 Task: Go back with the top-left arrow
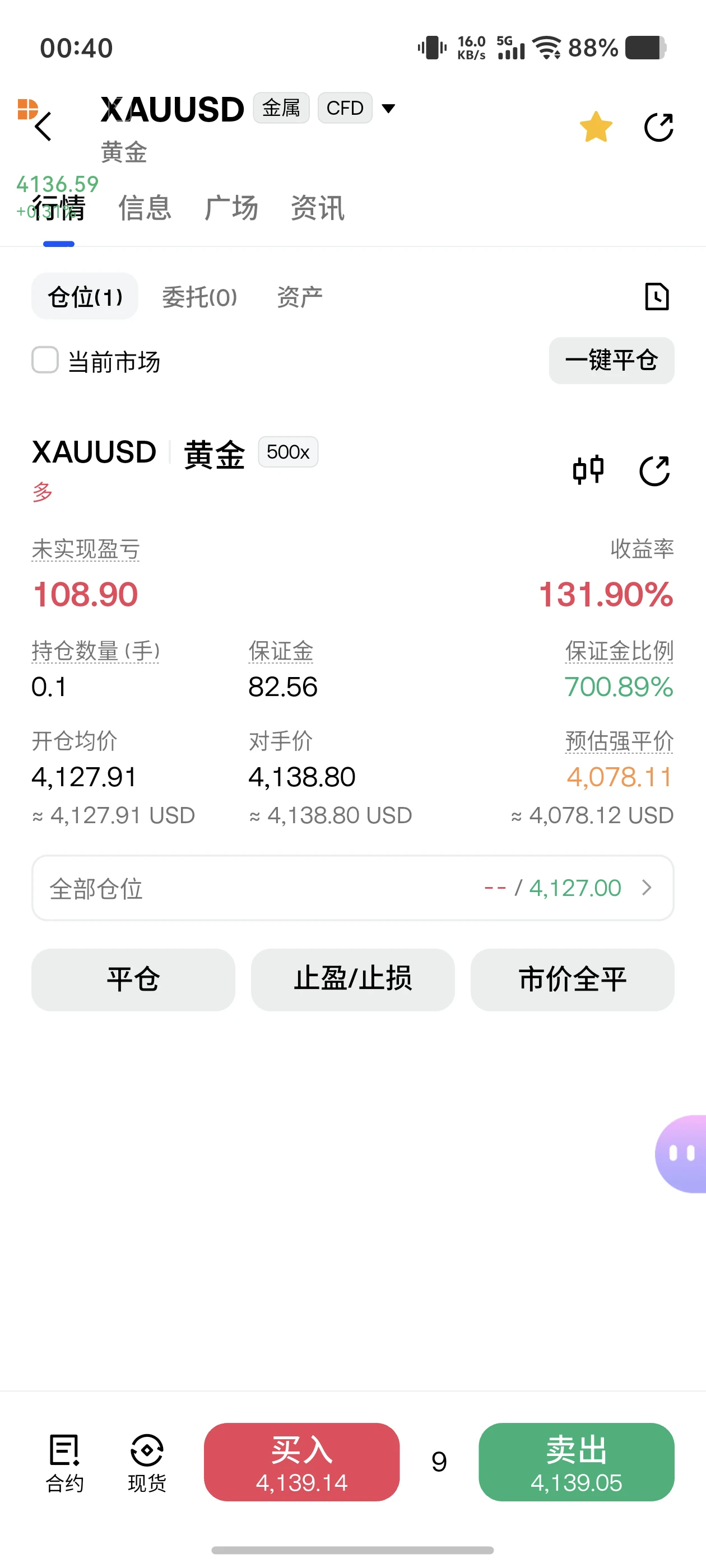(x=43, y=127)
